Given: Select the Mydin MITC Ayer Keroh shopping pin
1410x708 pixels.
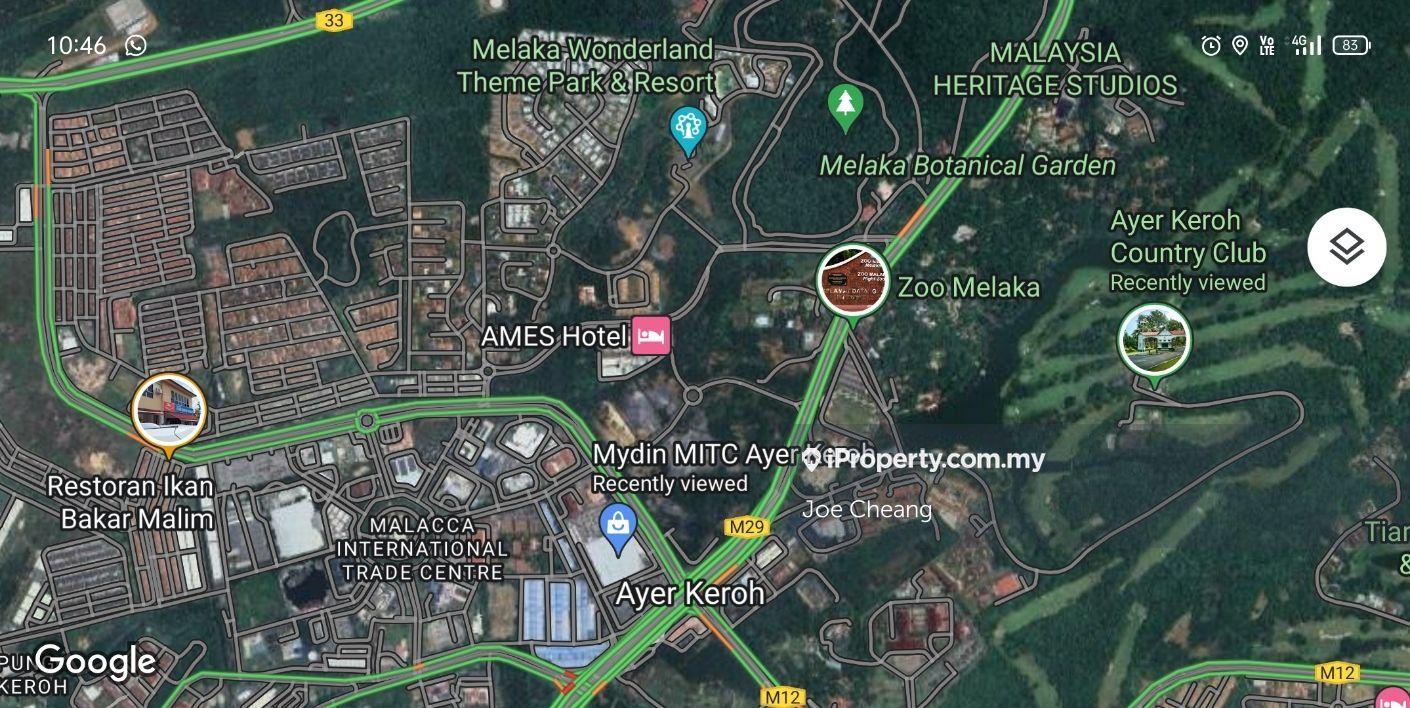Looking at the screenshot, I should coord(618,524).
